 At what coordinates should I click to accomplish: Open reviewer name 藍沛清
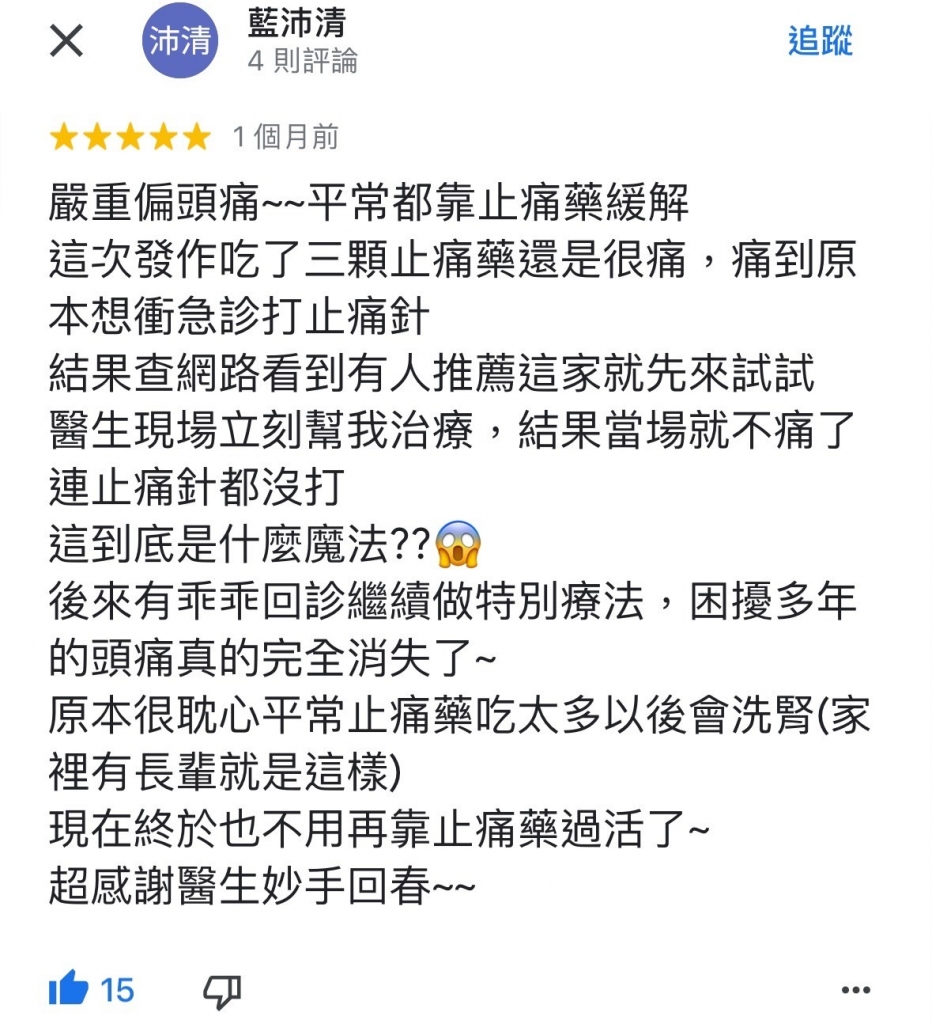click(296, 23)
